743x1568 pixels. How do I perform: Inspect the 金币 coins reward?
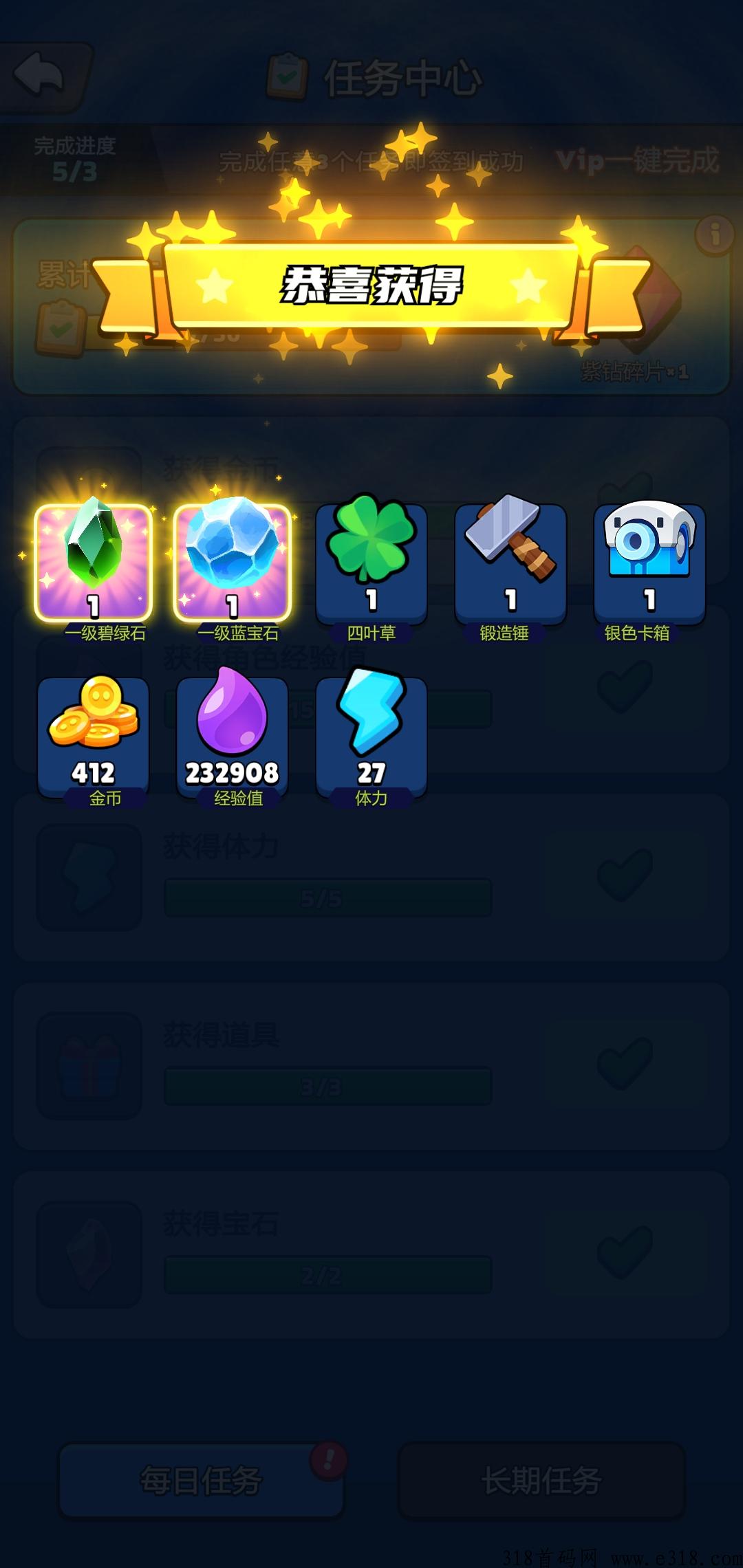[94, 736]
